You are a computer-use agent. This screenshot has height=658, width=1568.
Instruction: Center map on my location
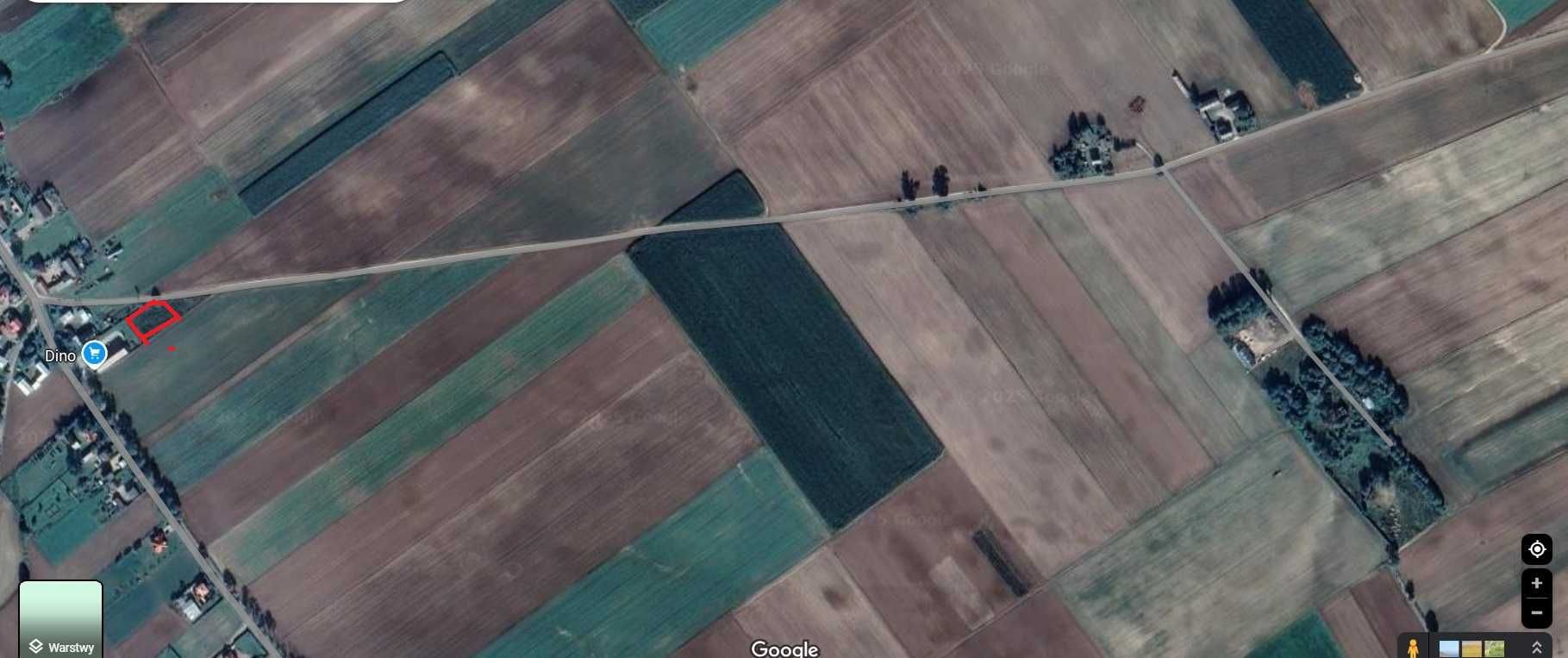point(1536,549)
